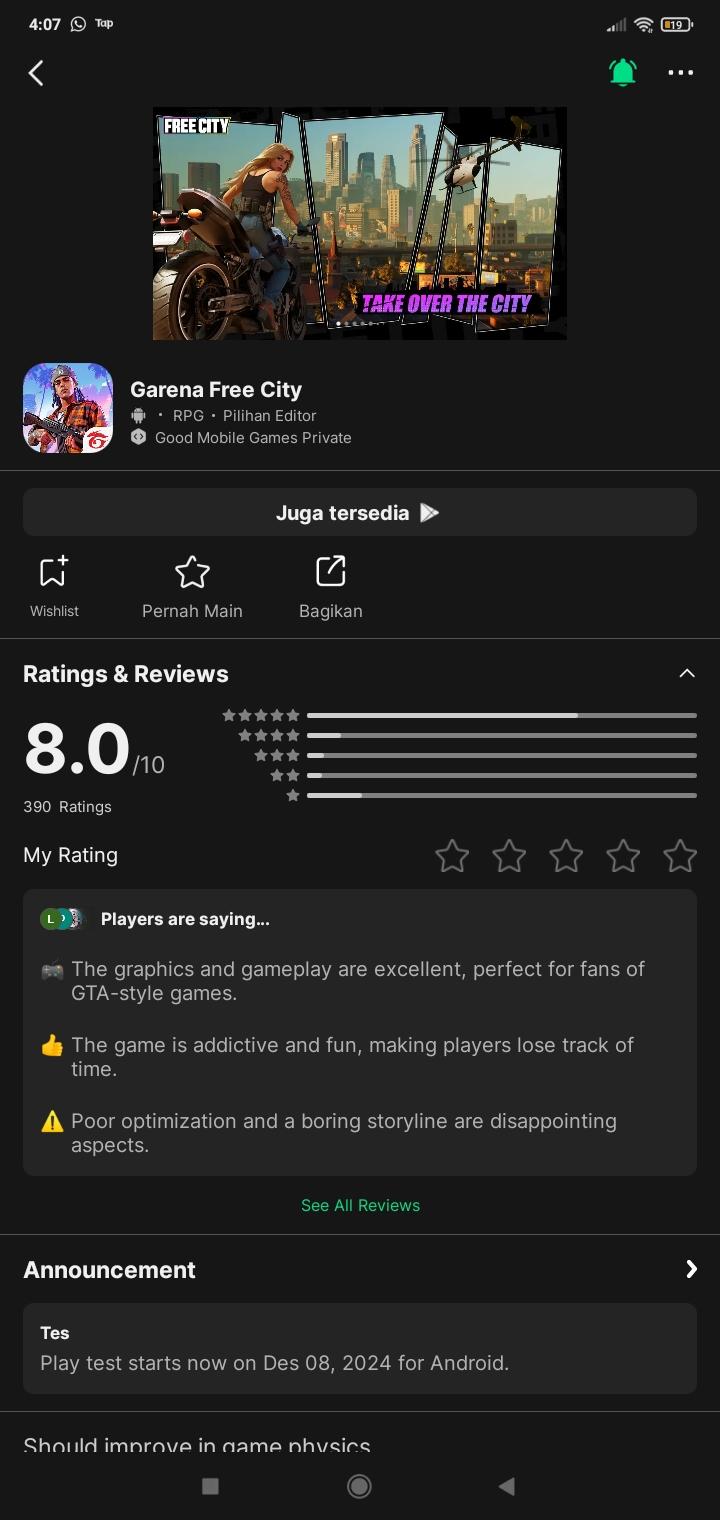Add Garena Free City to Wishlist

pos(54,587)
